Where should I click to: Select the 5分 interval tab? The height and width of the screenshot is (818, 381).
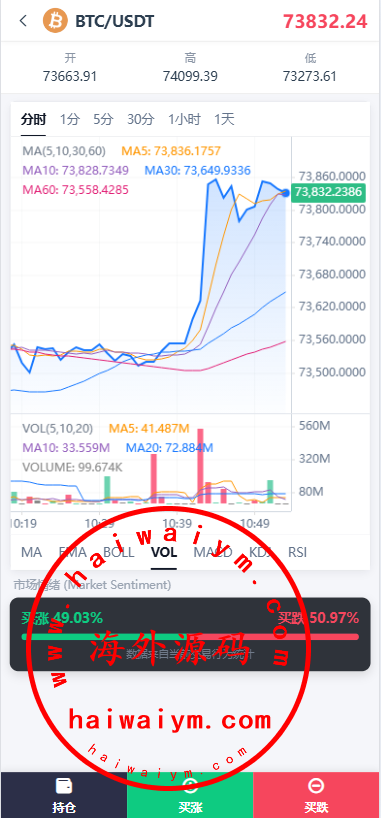103,119
